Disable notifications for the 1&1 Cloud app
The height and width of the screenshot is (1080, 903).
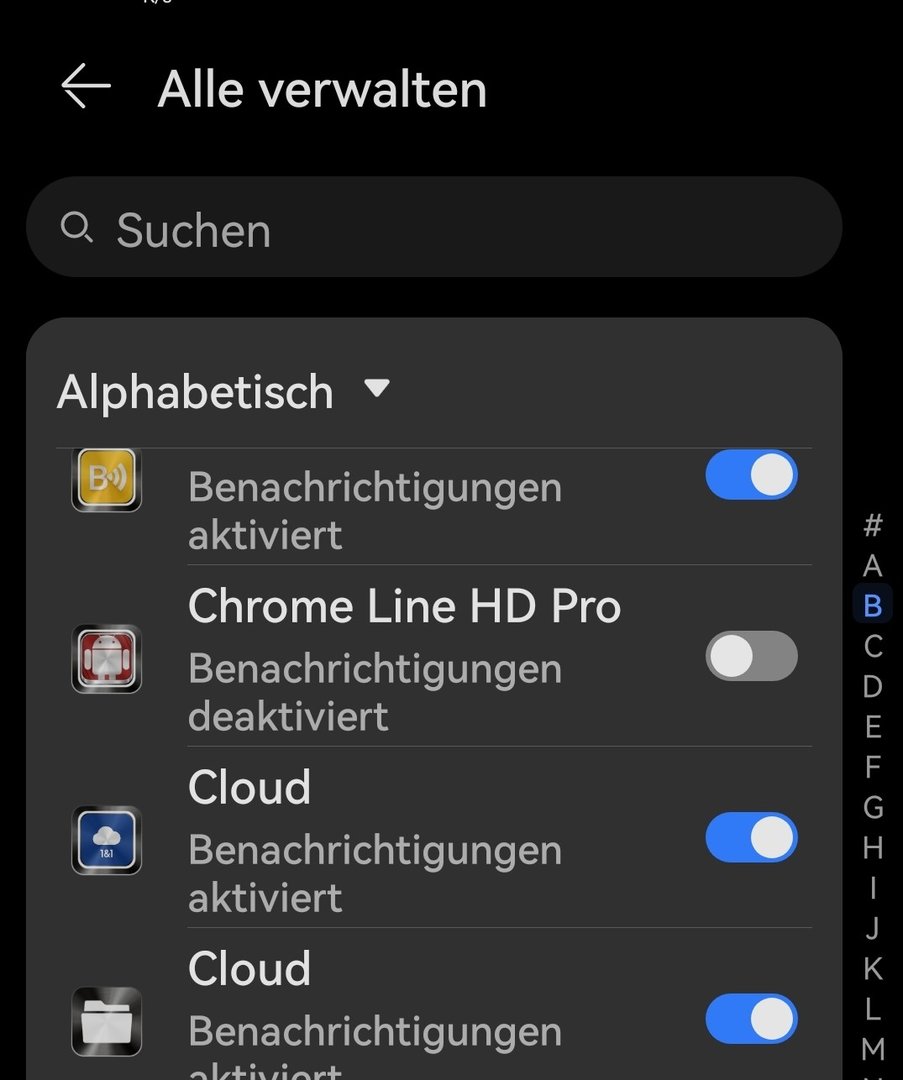point(751,837)
